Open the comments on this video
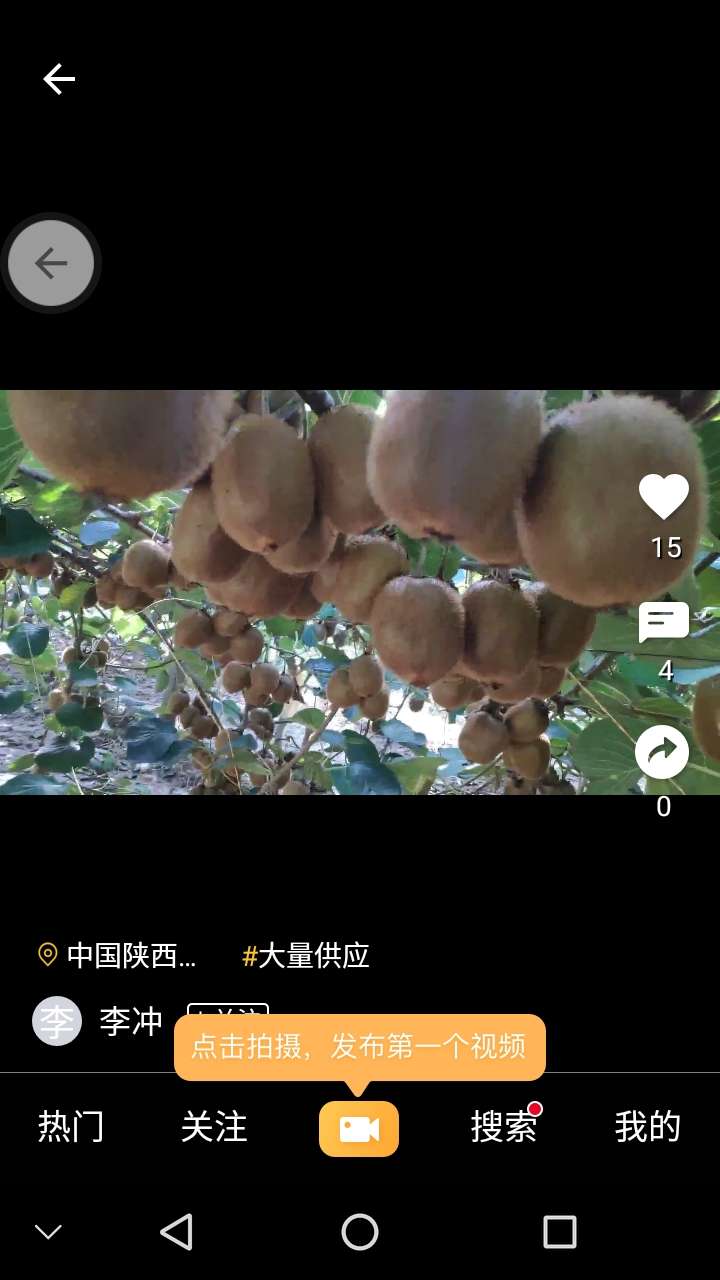This screenshot has width=720, height=1280. [x=664, y=623]
